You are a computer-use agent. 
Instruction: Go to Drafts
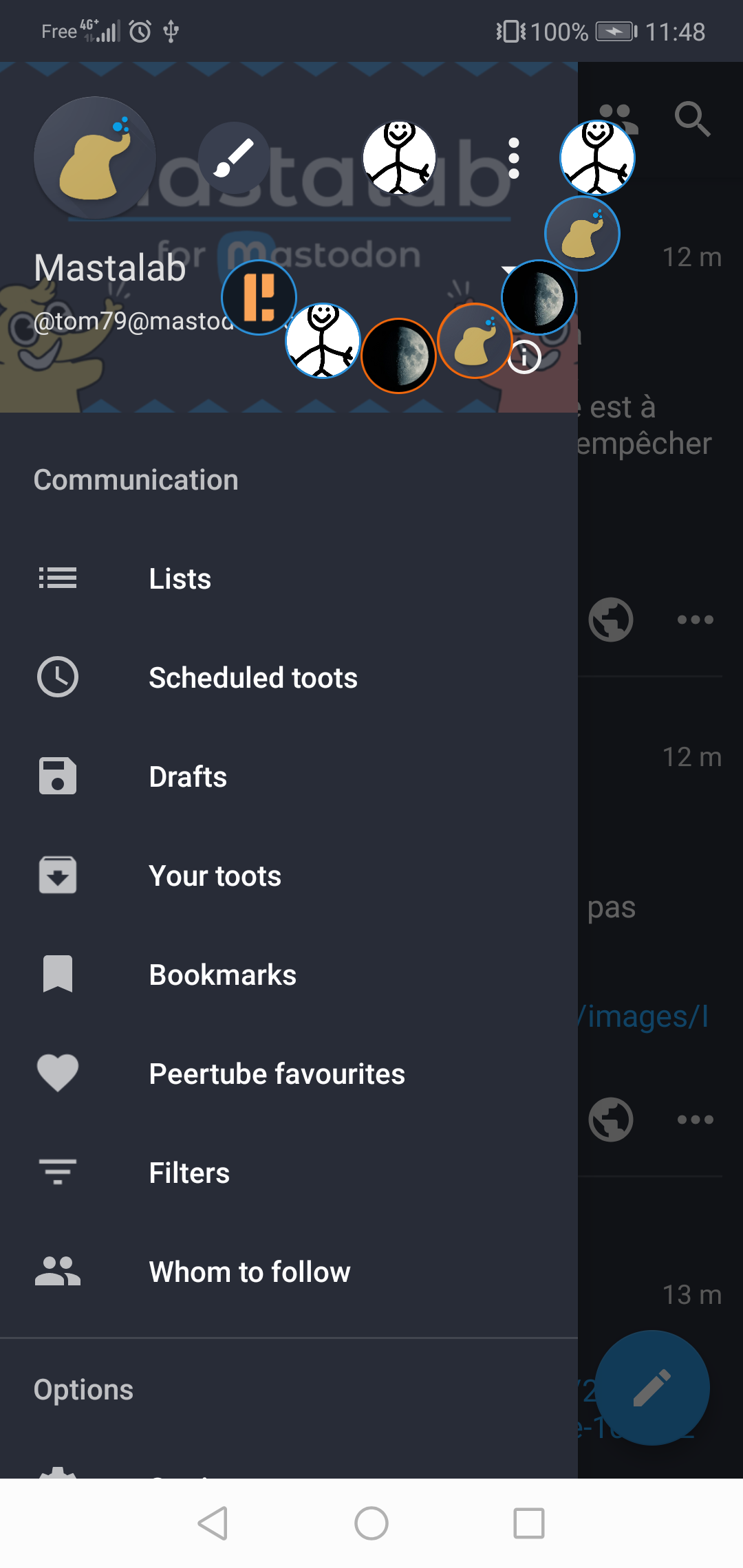click(x=188, y=777)
